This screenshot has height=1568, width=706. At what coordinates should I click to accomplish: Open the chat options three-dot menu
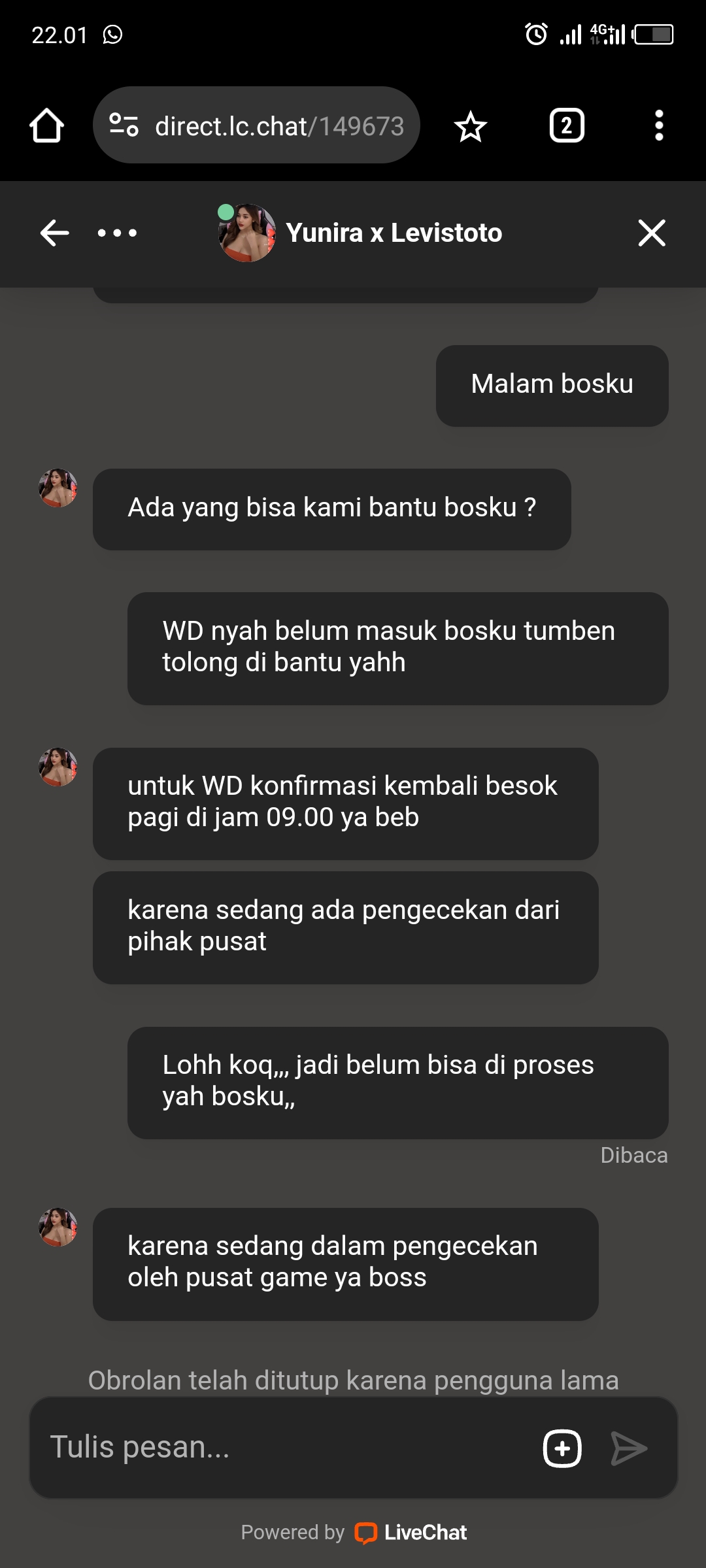[x=117, y=233]
